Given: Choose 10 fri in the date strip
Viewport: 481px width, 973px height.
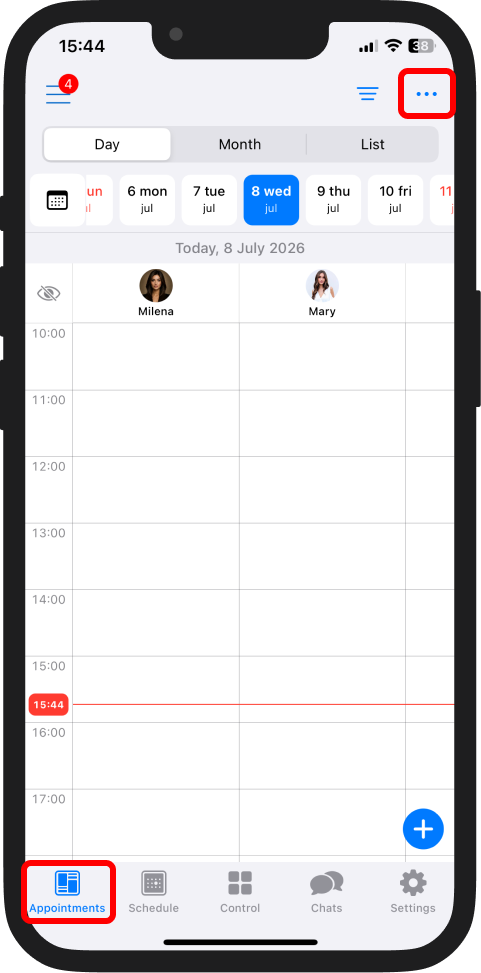Looking at the screenshot, I should coord(395,200).
